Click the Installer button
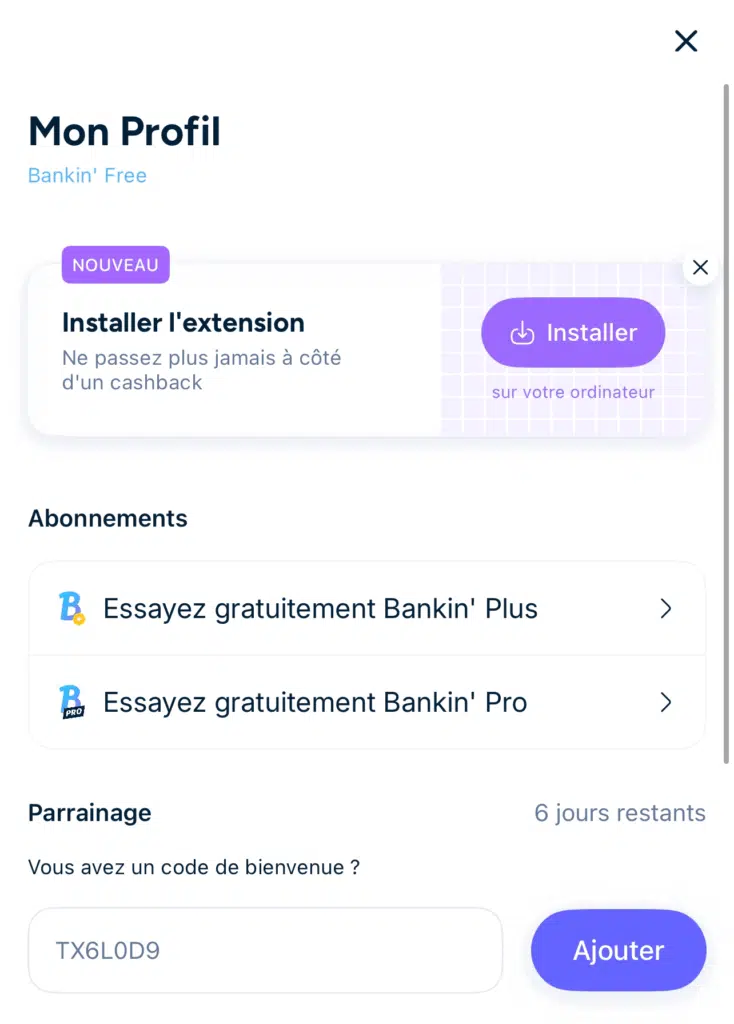 pyautogui.click(x=573, y=332)
